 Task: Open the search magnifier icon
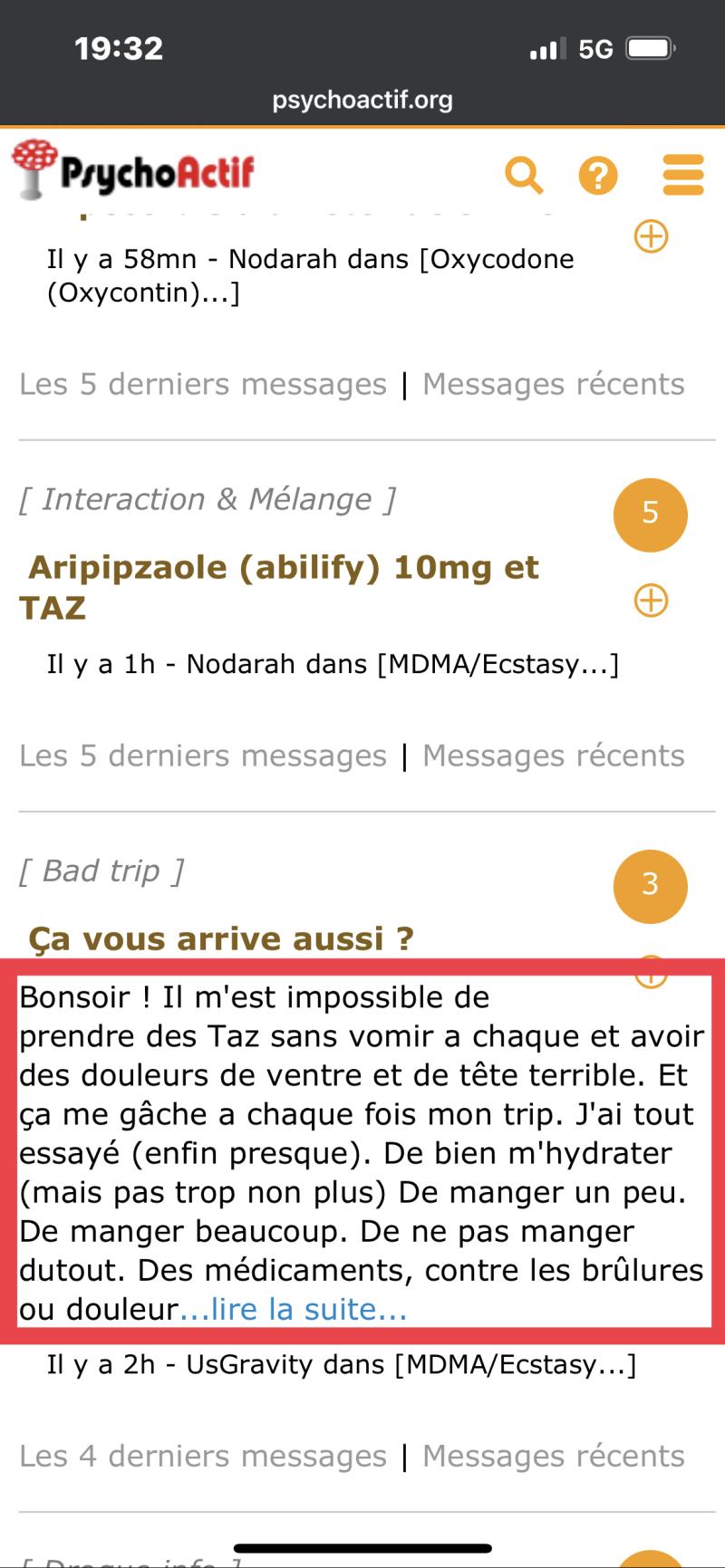click(x=523, y=174)
